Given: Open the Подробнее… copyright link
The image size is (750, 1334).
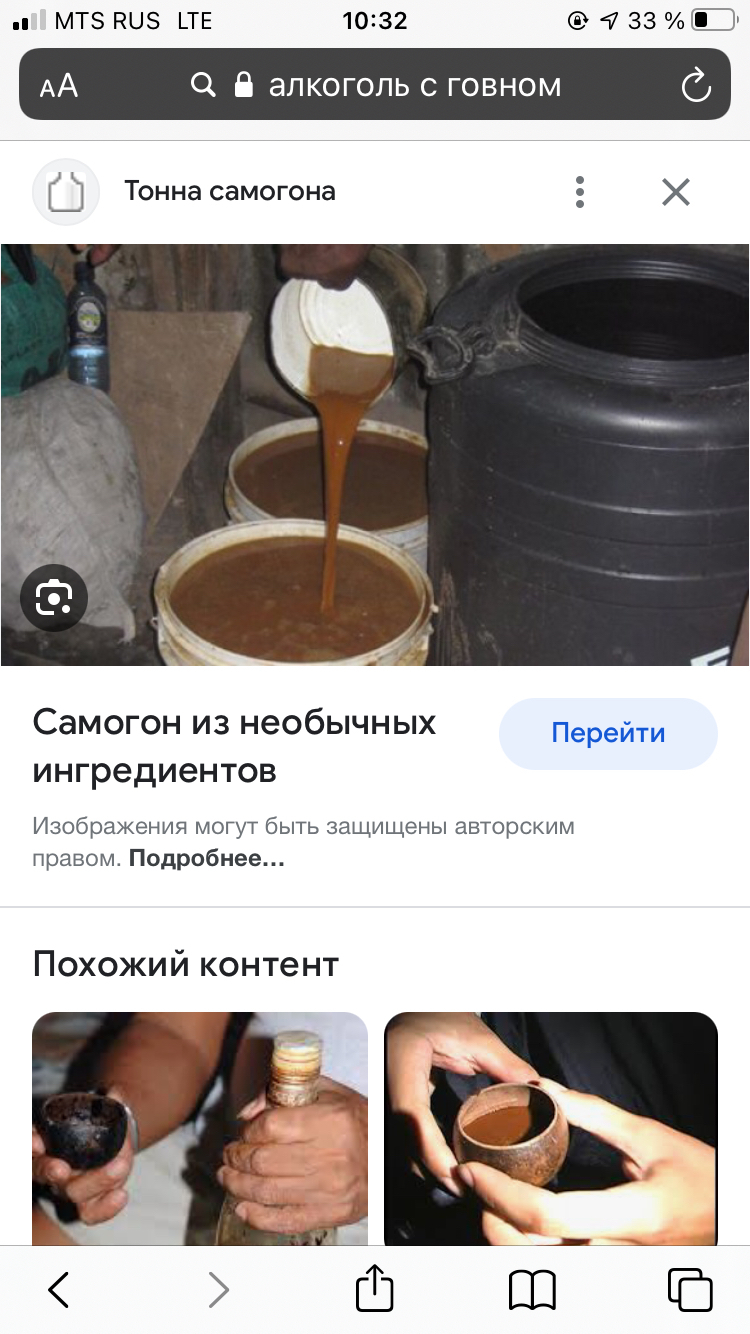Looking at the screenshot, I should coord(207,858).
